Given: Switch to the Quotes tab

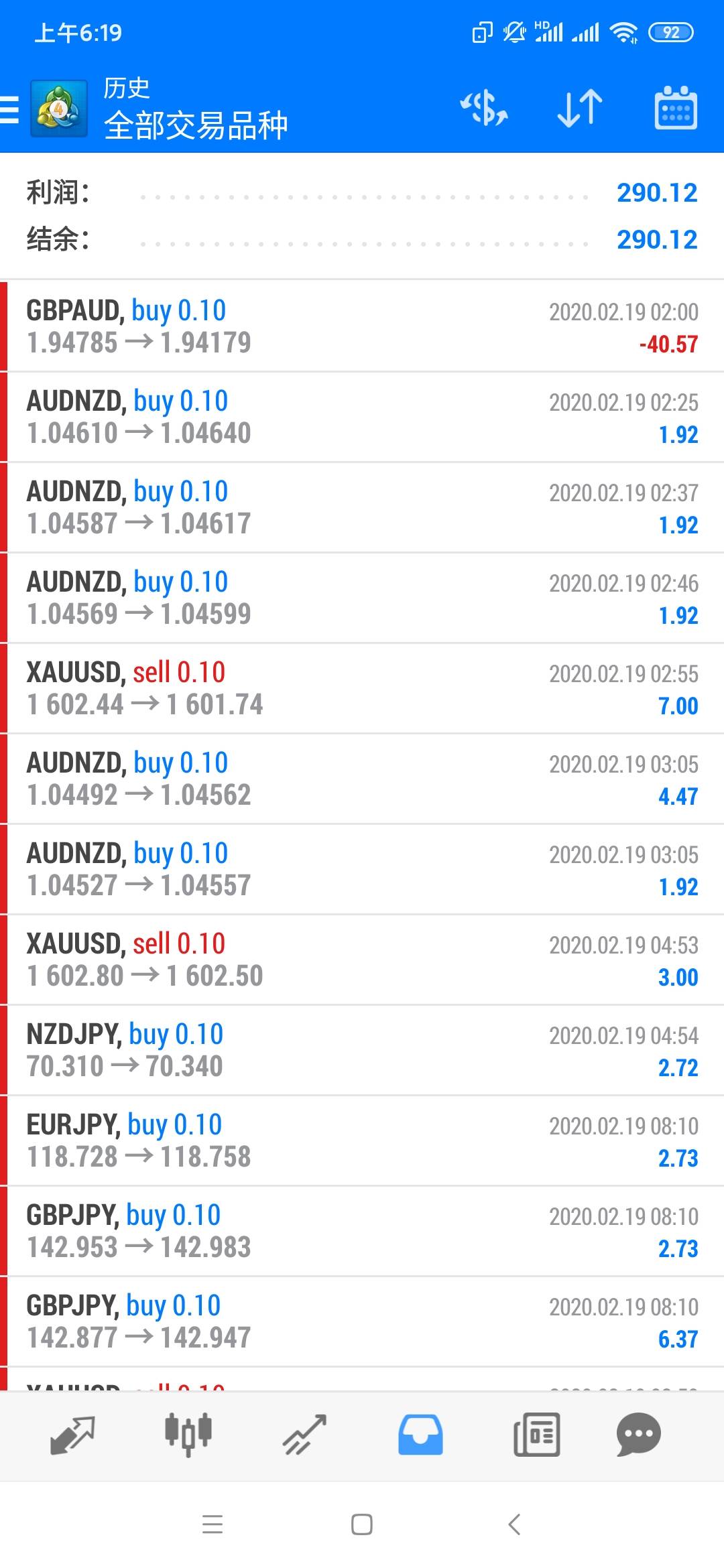Looking at the screenshot, I should [72, 1435].
